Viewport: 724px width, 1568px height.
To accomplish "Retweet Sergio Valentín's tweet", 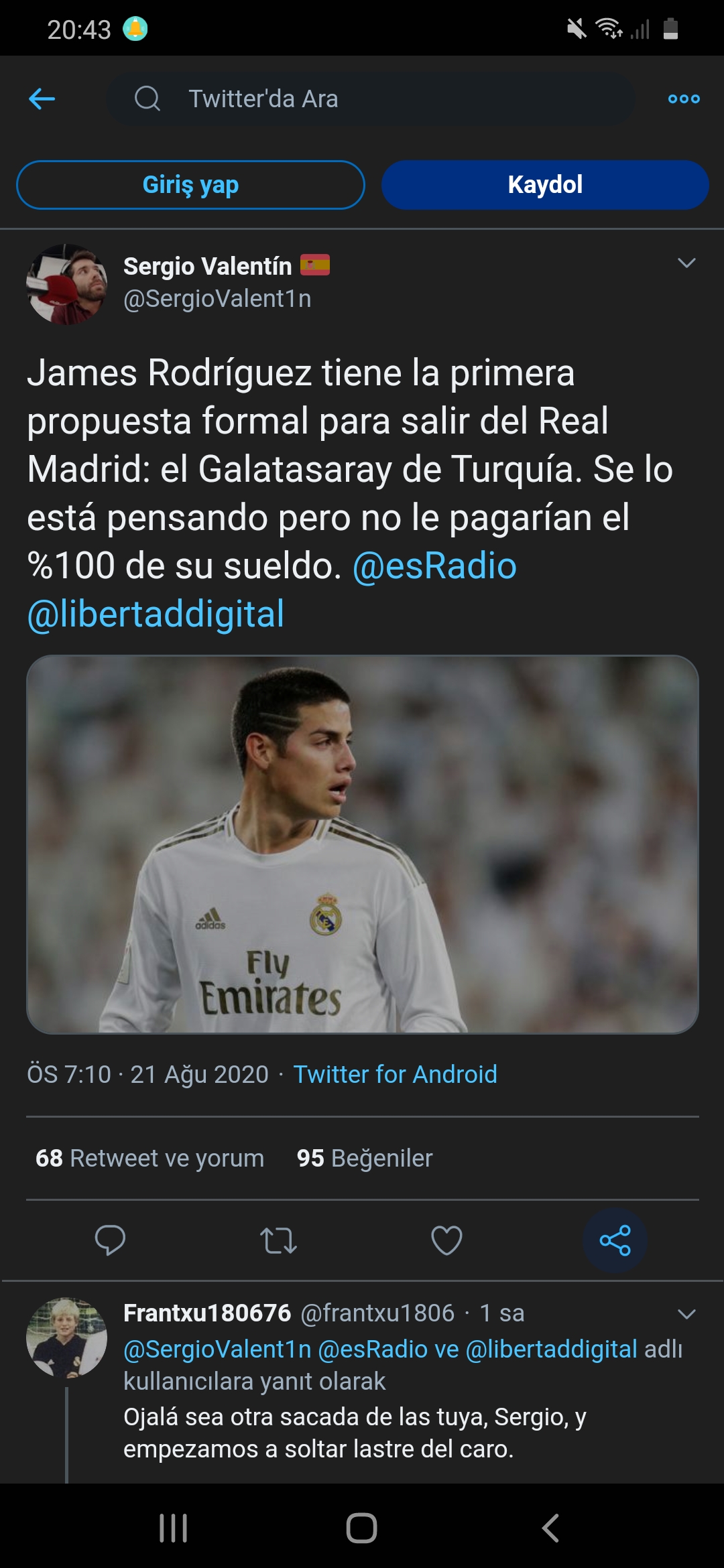I will (x=278, y=1240).
